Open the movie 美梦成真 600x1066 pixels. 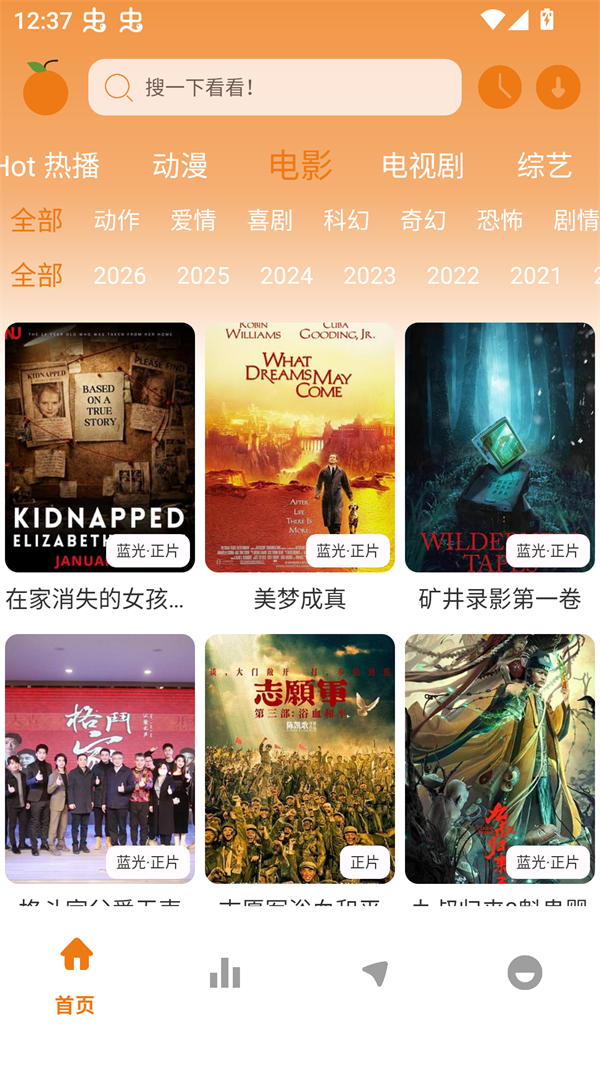click(x=300, y=447)
